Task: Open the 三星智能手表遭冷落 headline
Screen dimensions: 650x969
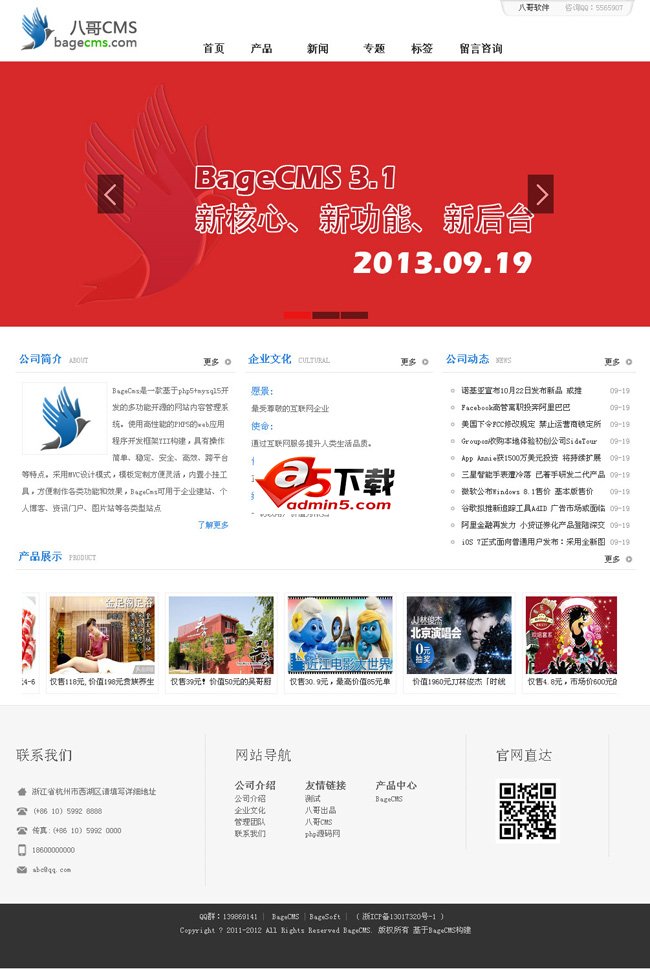Action: point(532,474)
